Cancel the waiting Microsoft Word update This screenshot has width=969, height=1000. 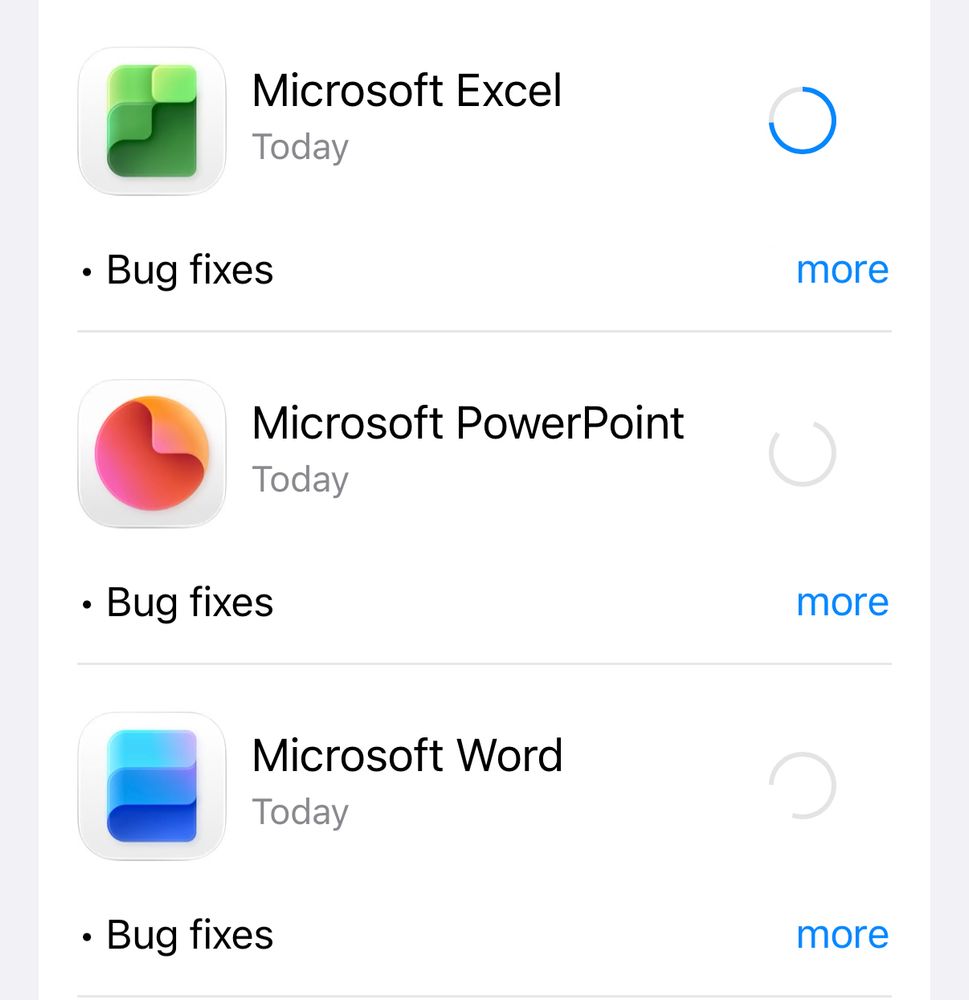[801, 786]
